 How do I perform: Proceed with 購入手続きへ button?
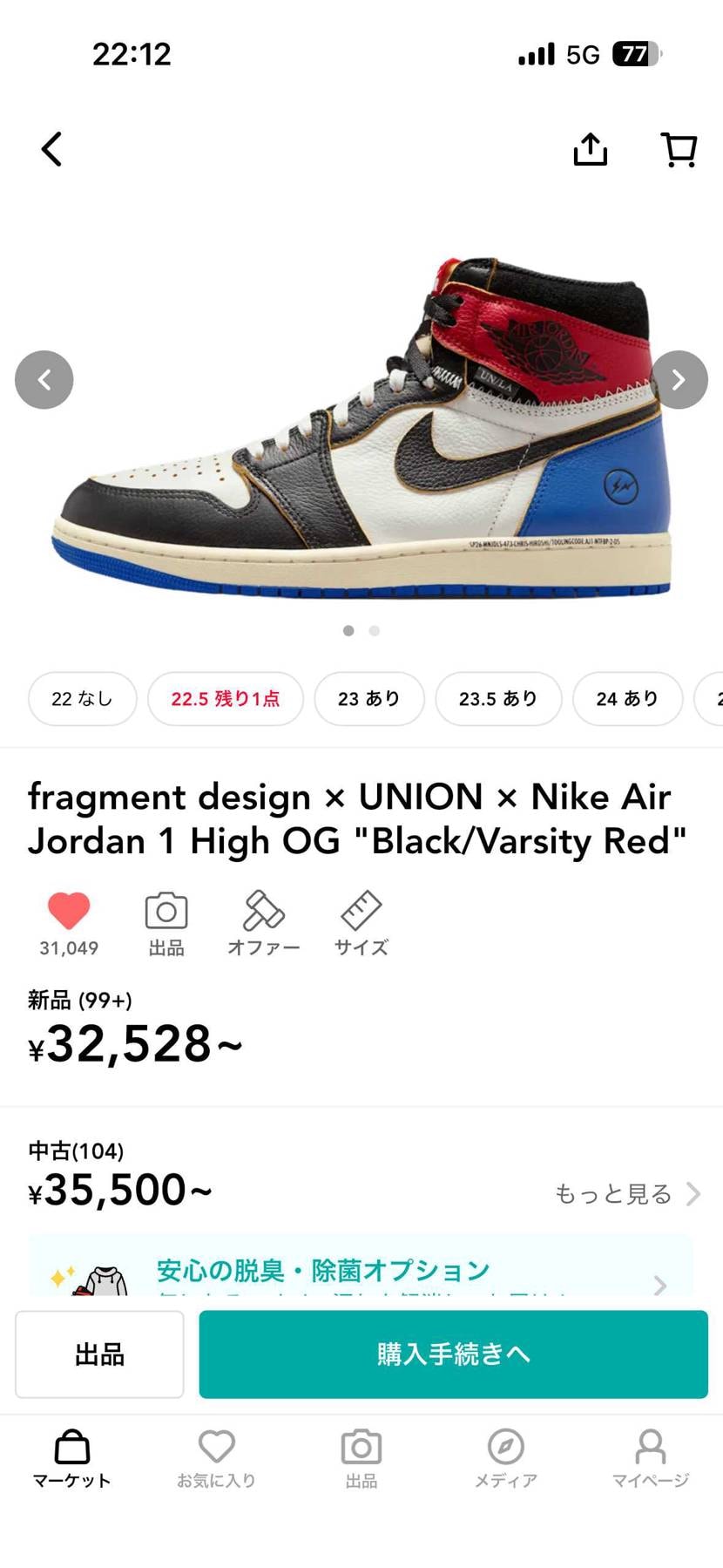453,1354
